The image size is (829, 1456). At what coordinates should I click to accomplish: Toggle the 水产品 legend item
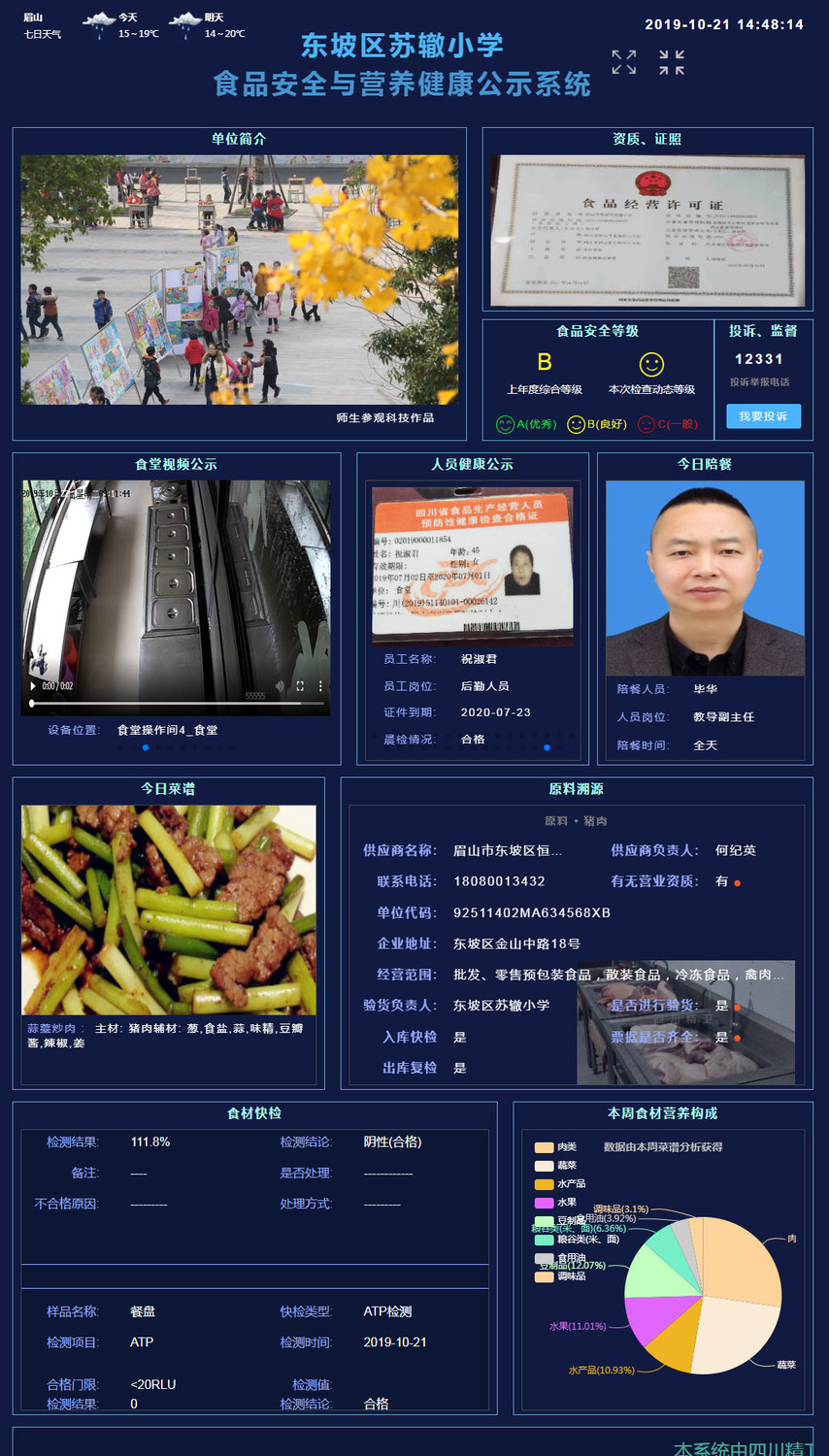click(559, 1184)
